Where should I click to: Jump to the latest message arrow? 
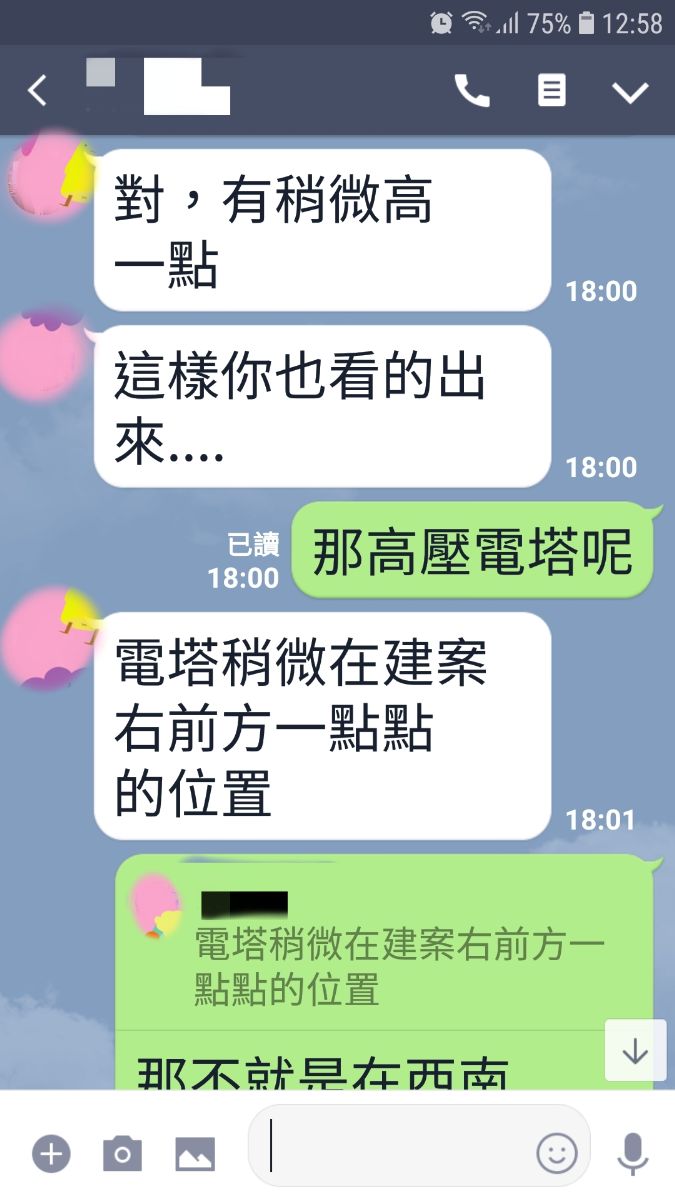pos(635,1051)
